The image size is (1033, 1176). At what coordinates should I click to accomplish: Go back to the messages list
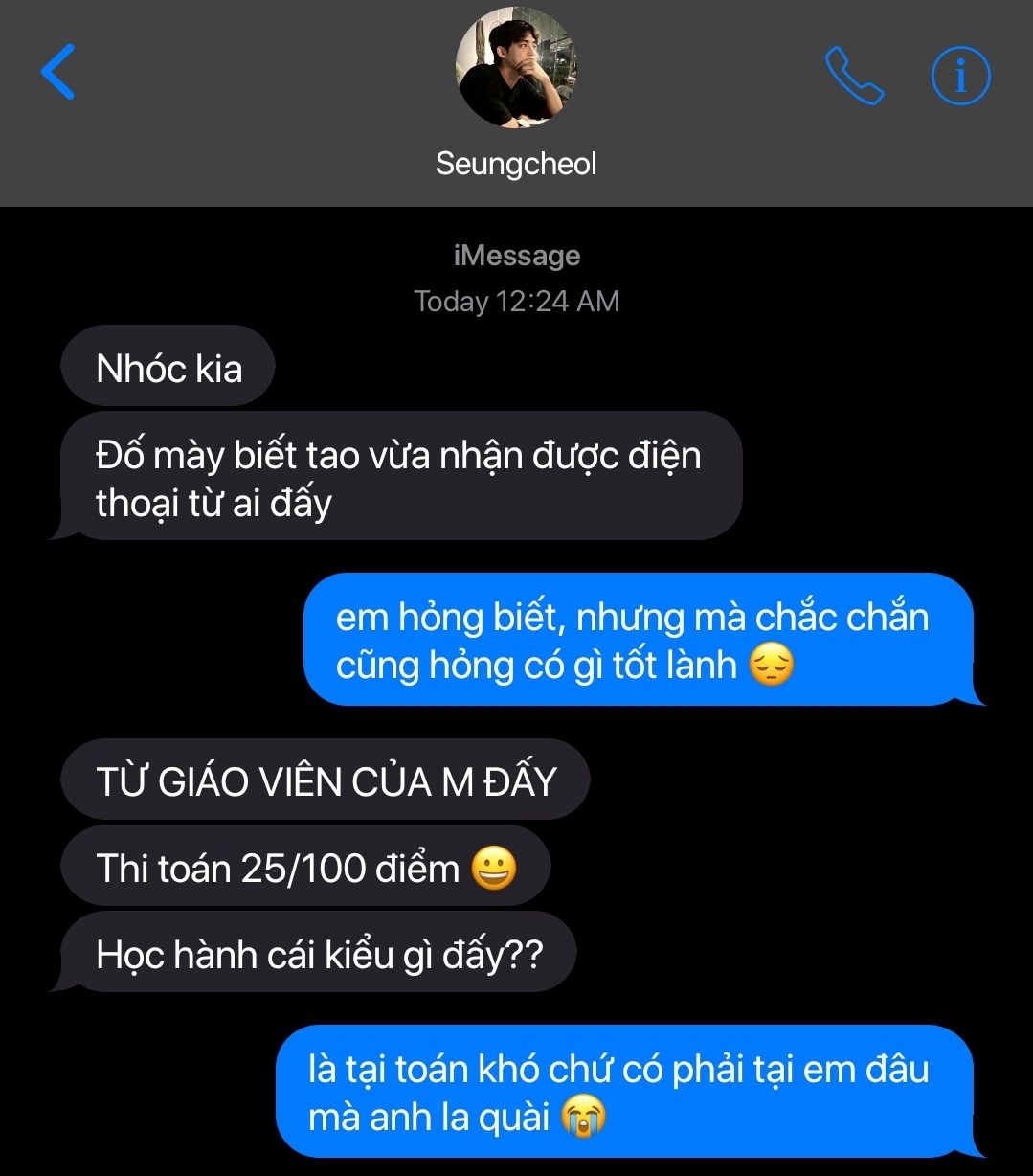pos(57,73)
